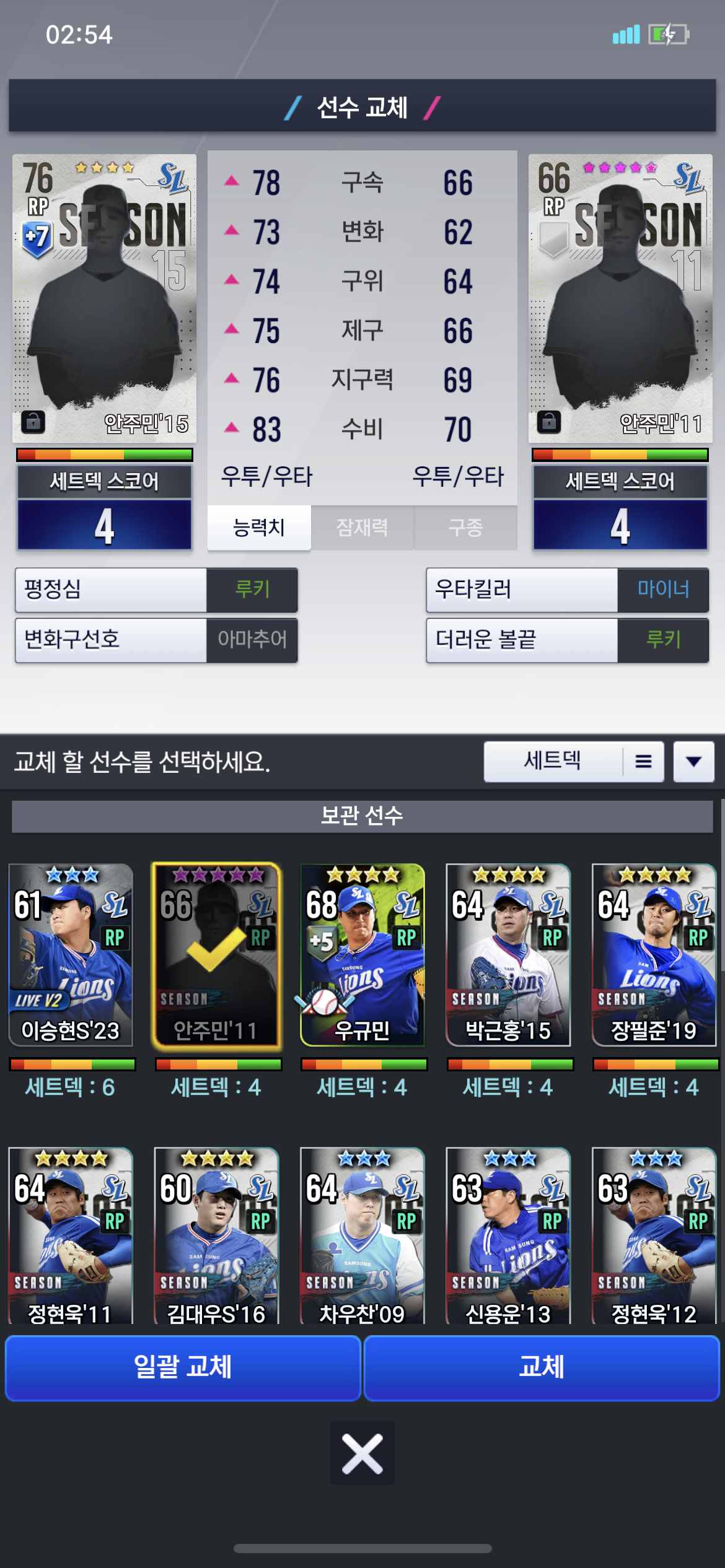Switch to the 잠재력 tab
The width and height of the screenshot is (725, 1568).
(362, 528)
